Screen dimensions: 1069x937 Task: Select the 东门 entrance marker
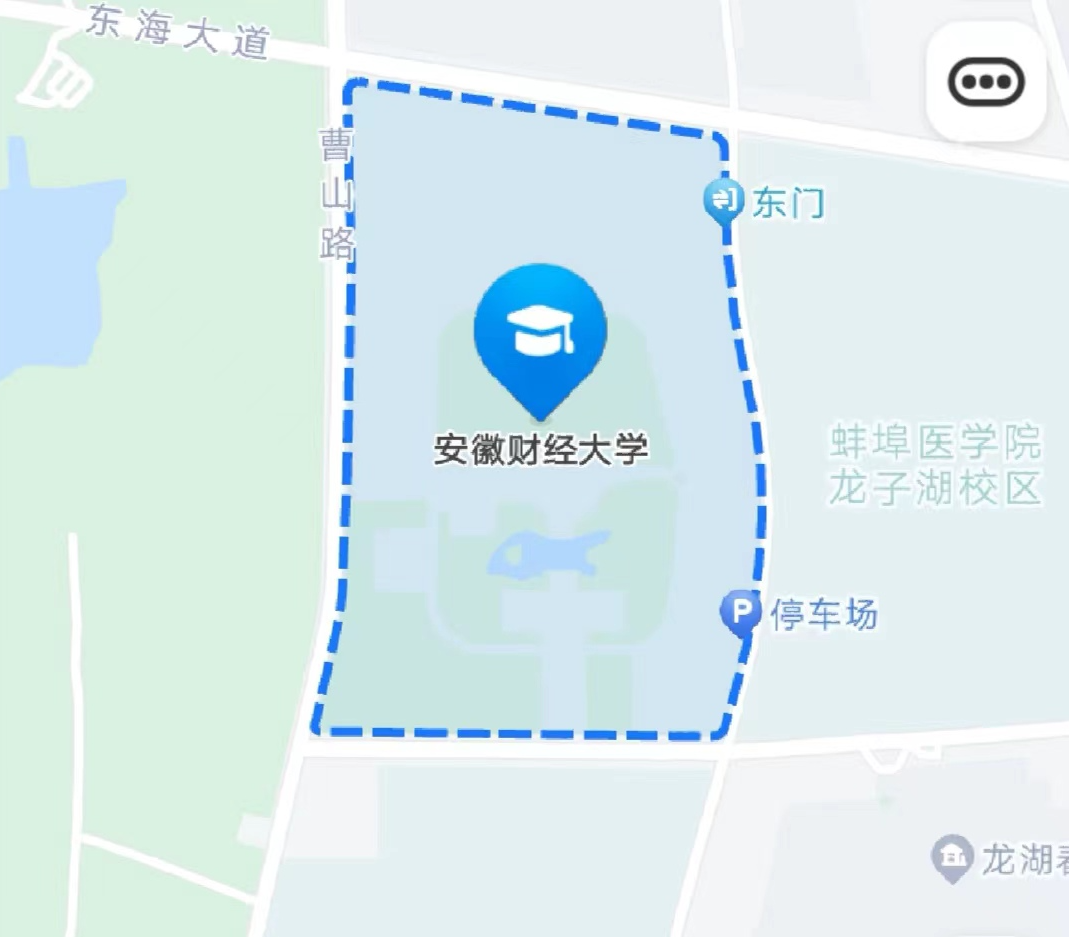721,201
